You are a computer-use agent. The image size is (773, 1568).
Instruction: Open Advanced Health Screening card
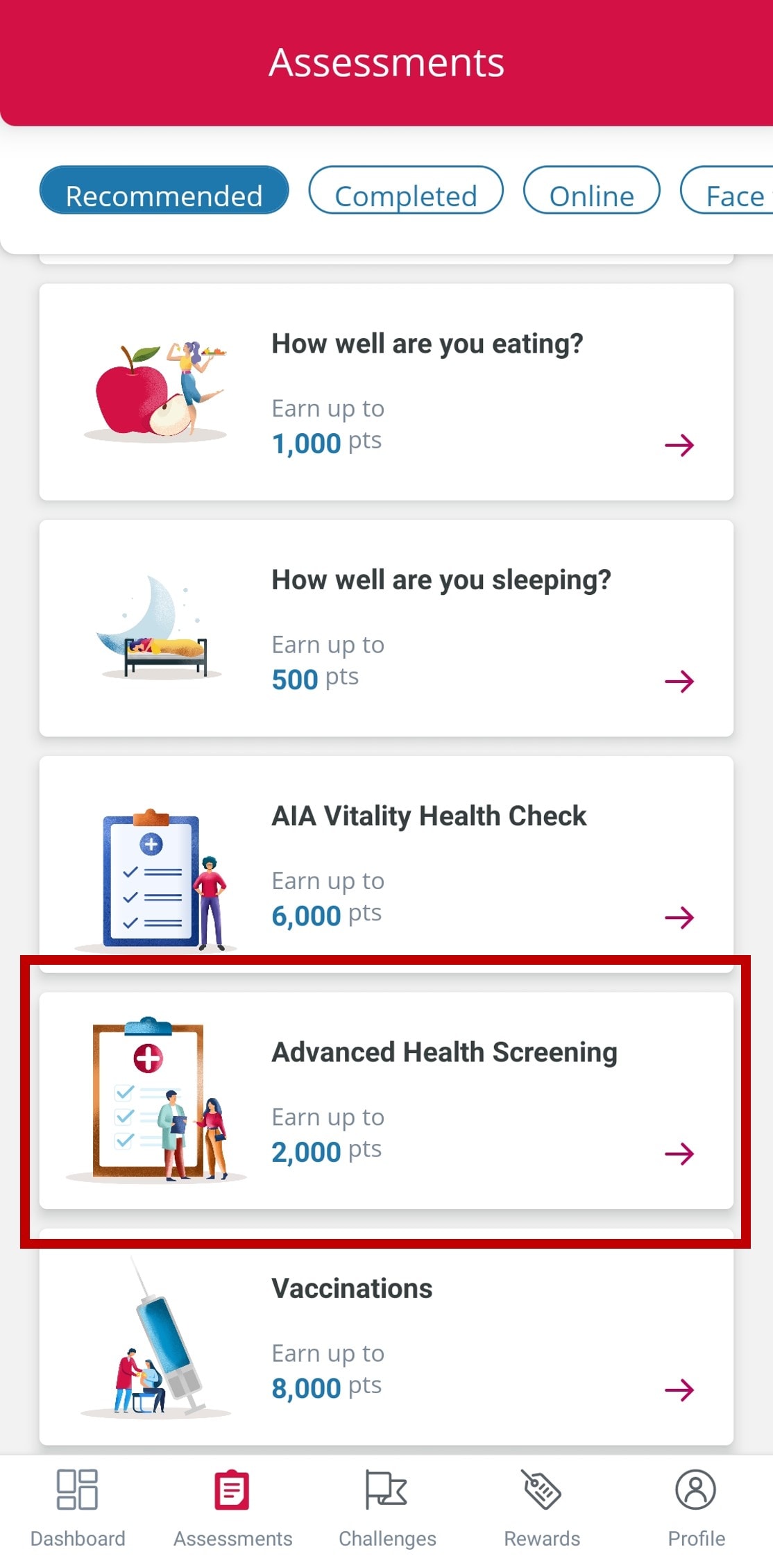(386, 1100)
